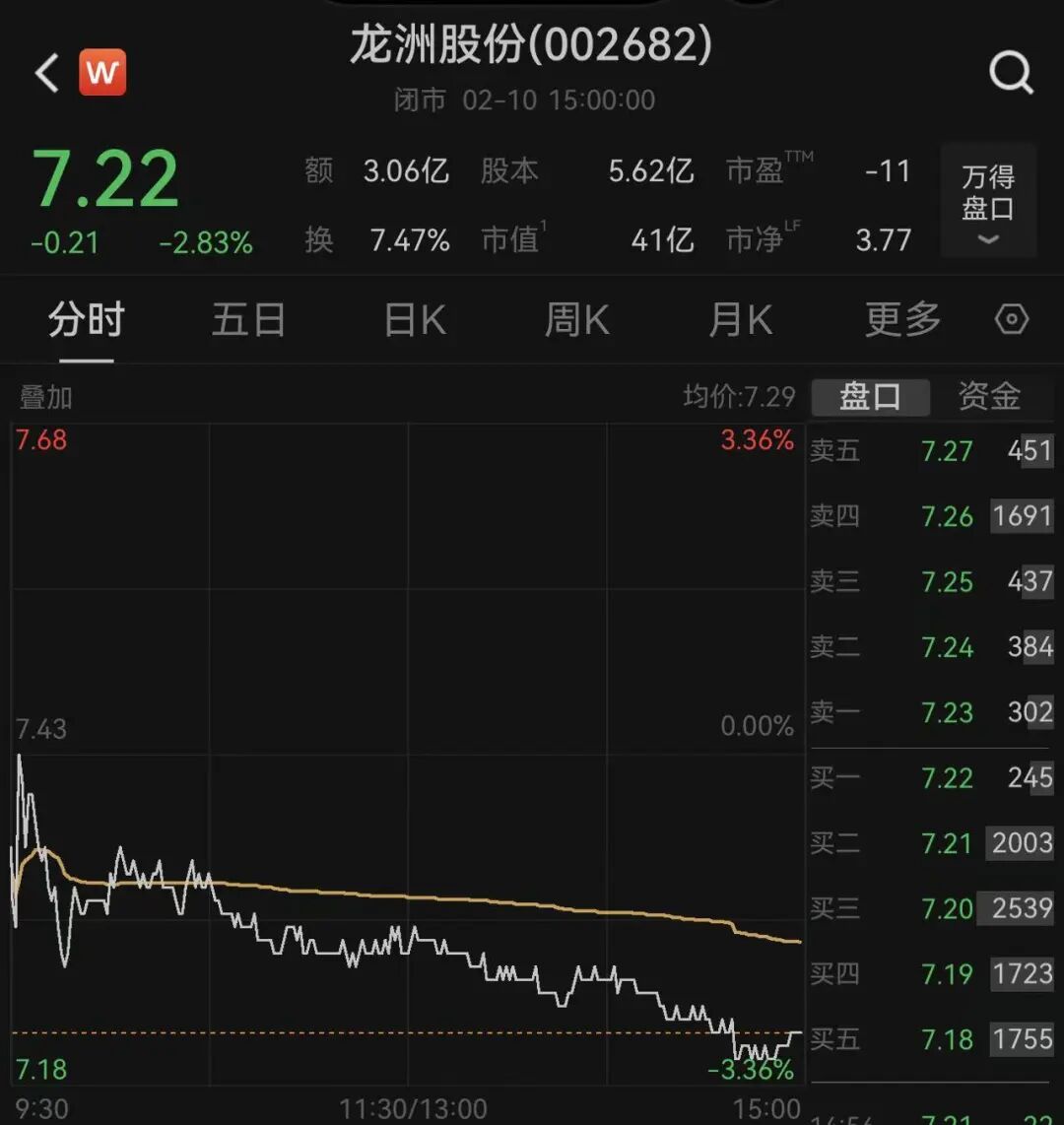The height and width of the screenshot is (1125, 1064).
Task: Switch to the 日K chart tab
Action: pyautogui.click(x=414, y=320)
